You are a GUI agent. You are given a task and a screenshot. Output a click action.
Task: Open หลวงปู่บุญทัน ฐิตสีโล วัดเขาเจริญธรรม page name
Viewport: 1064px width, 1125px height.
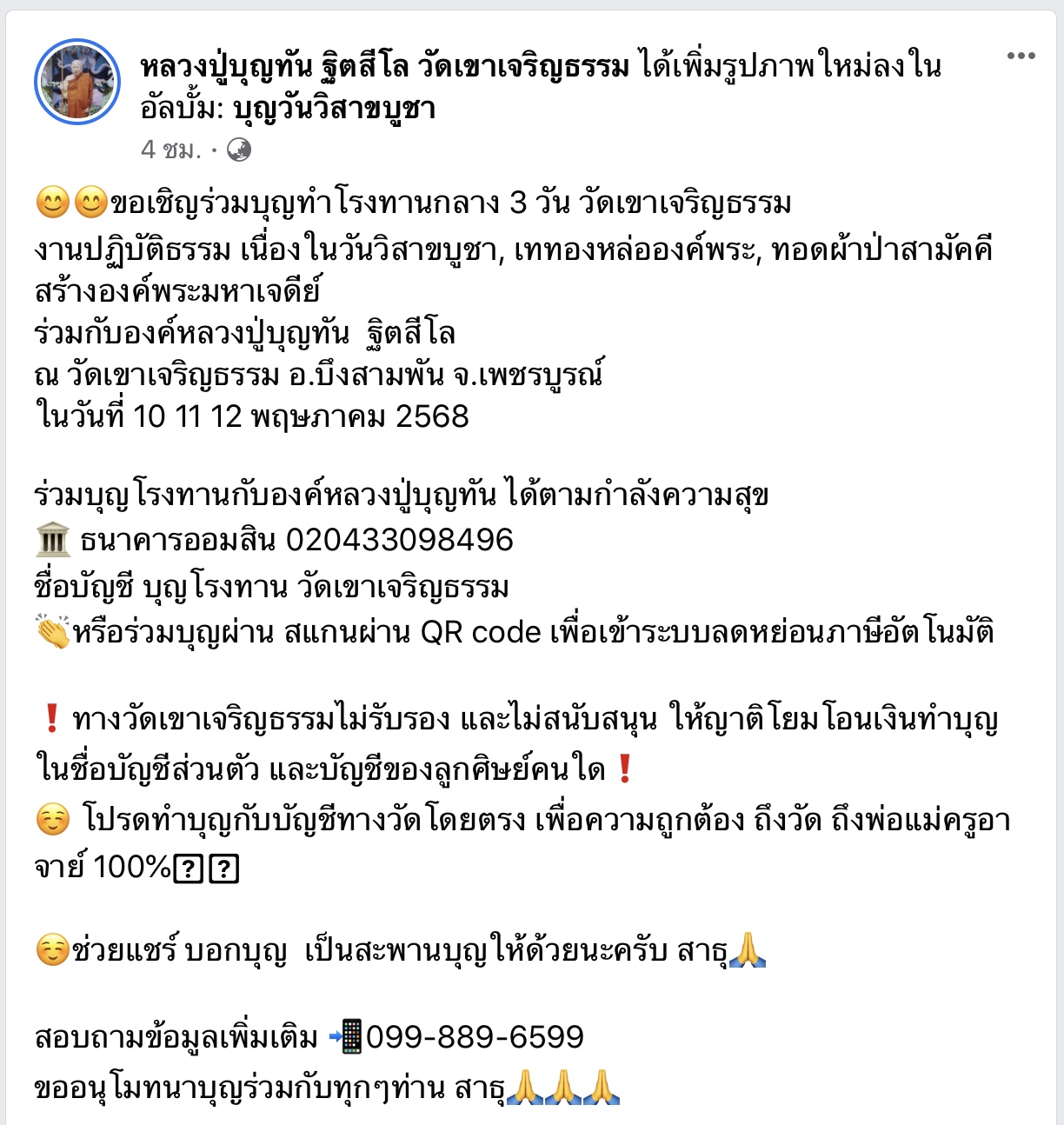[x=384, y=65]
